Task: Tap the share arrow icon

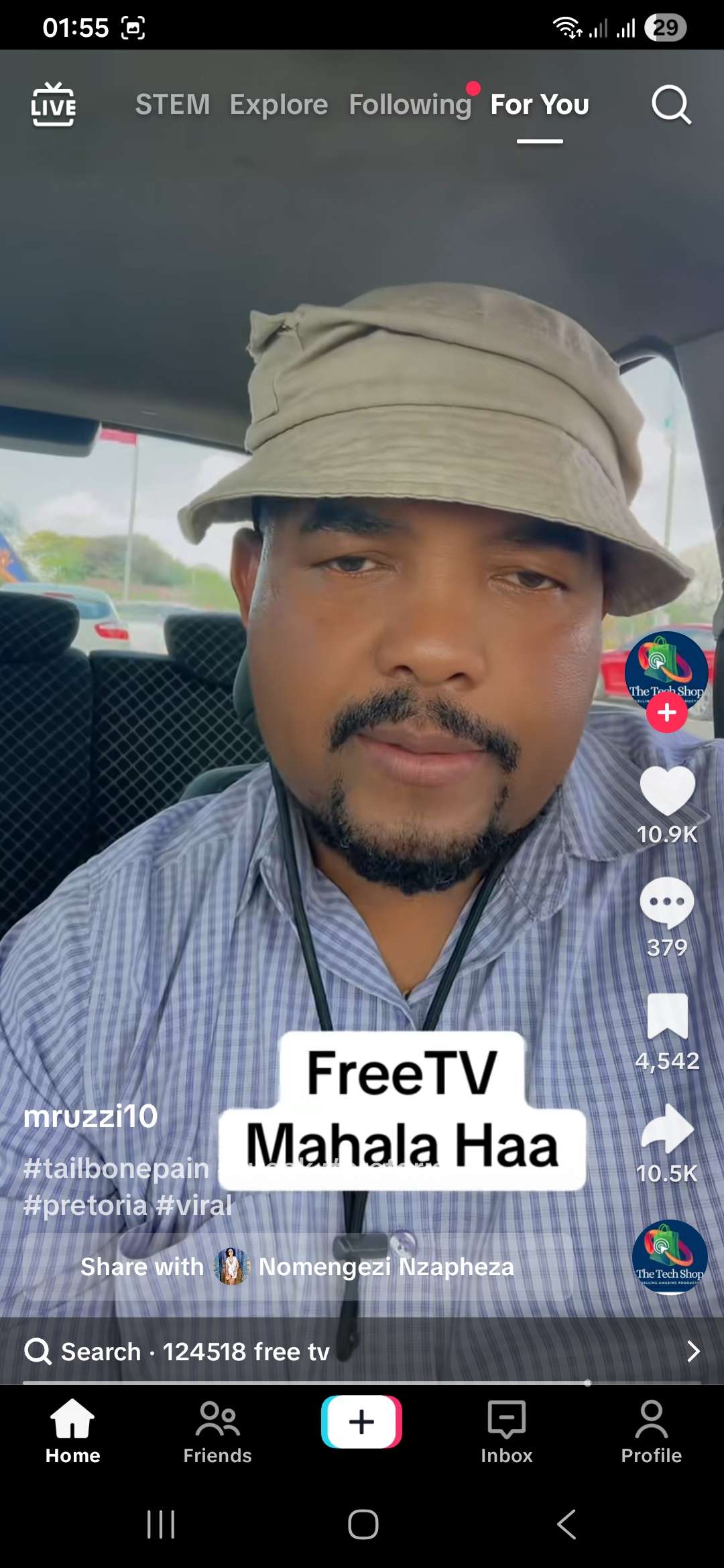Action: tap(667, 1128)
